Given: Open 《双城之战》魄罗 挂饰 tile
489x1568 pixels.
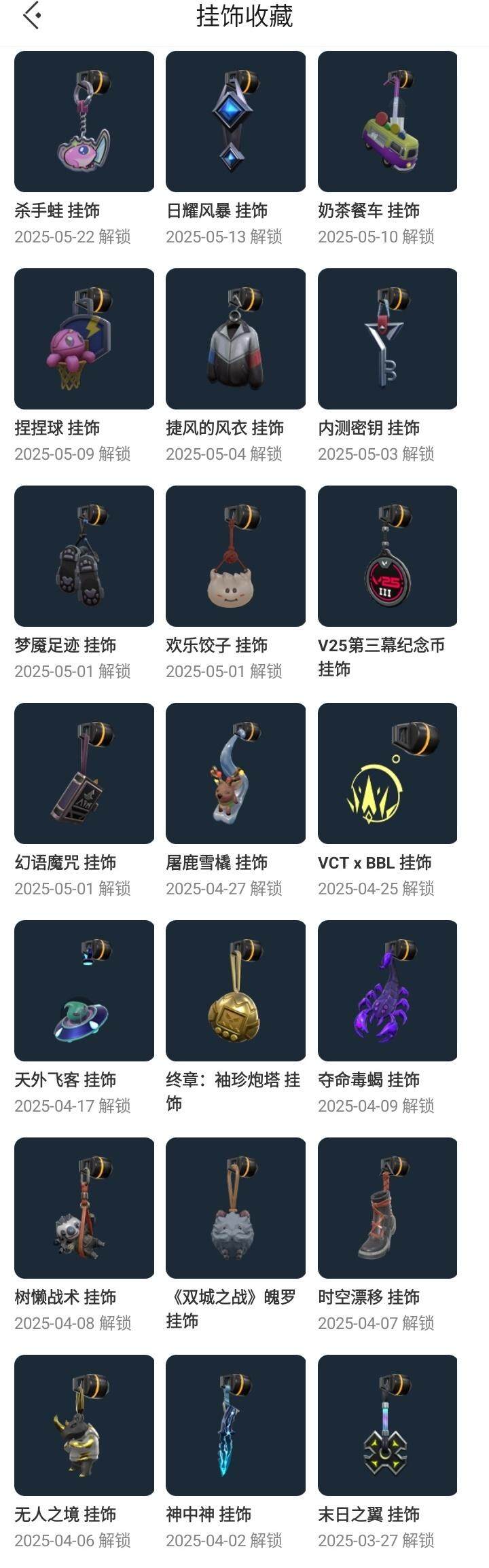Looking at the screenshot, I should tap(236, 1208).
